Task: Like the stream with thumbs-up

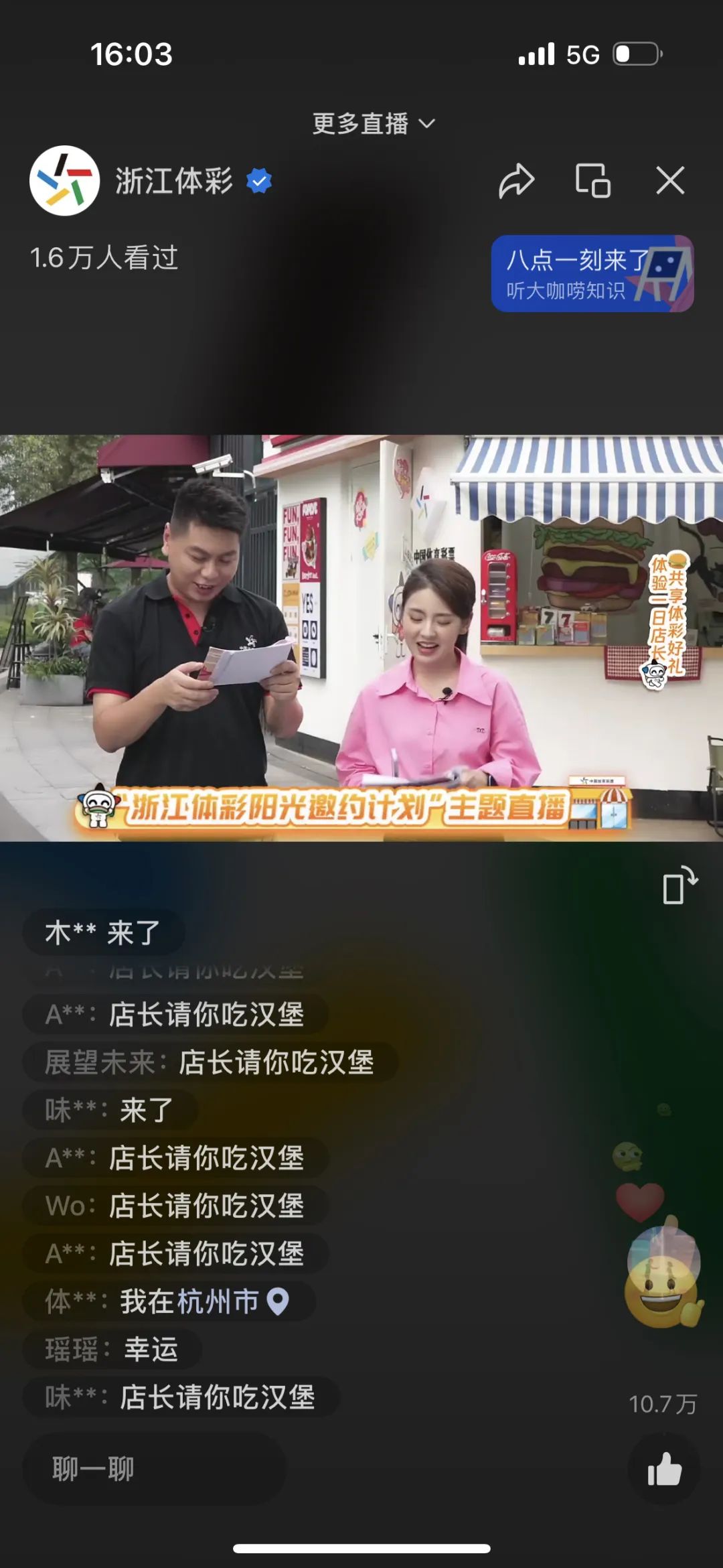Action: [x=664, y=1469]
